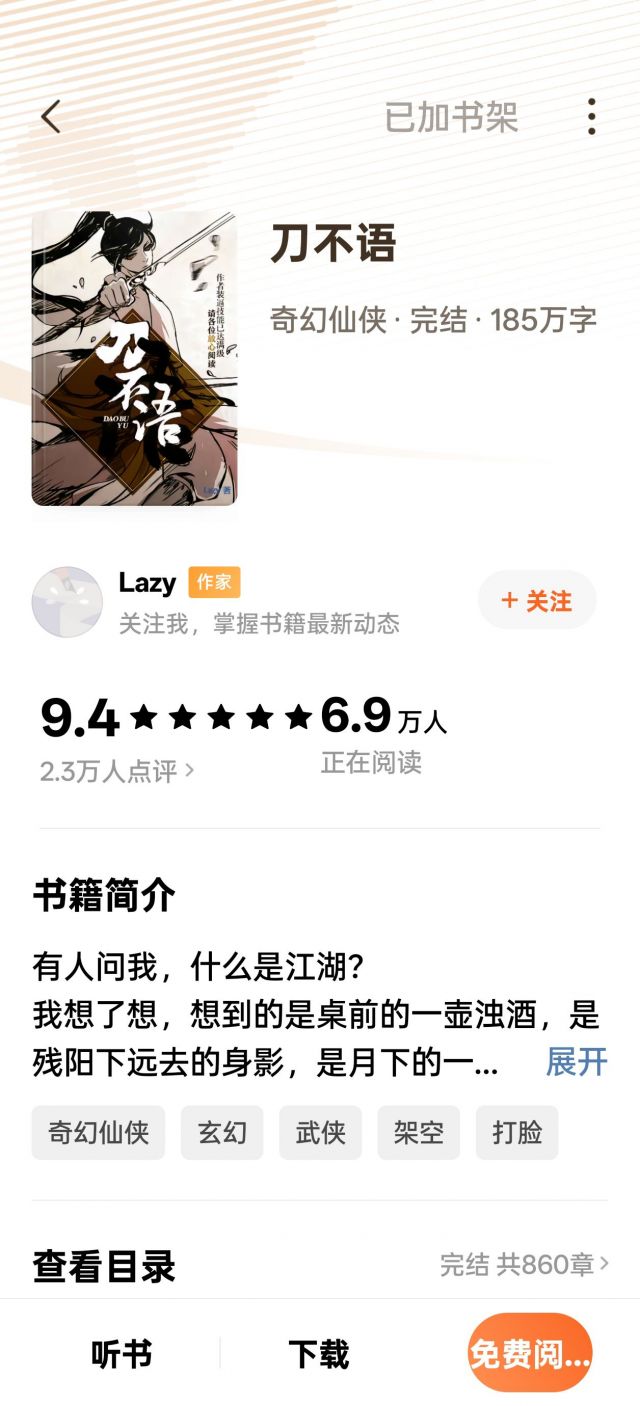Tap 下载 to download the book
The height and width of the screenshot is (1406, 640).
(x=319, y=1354)
